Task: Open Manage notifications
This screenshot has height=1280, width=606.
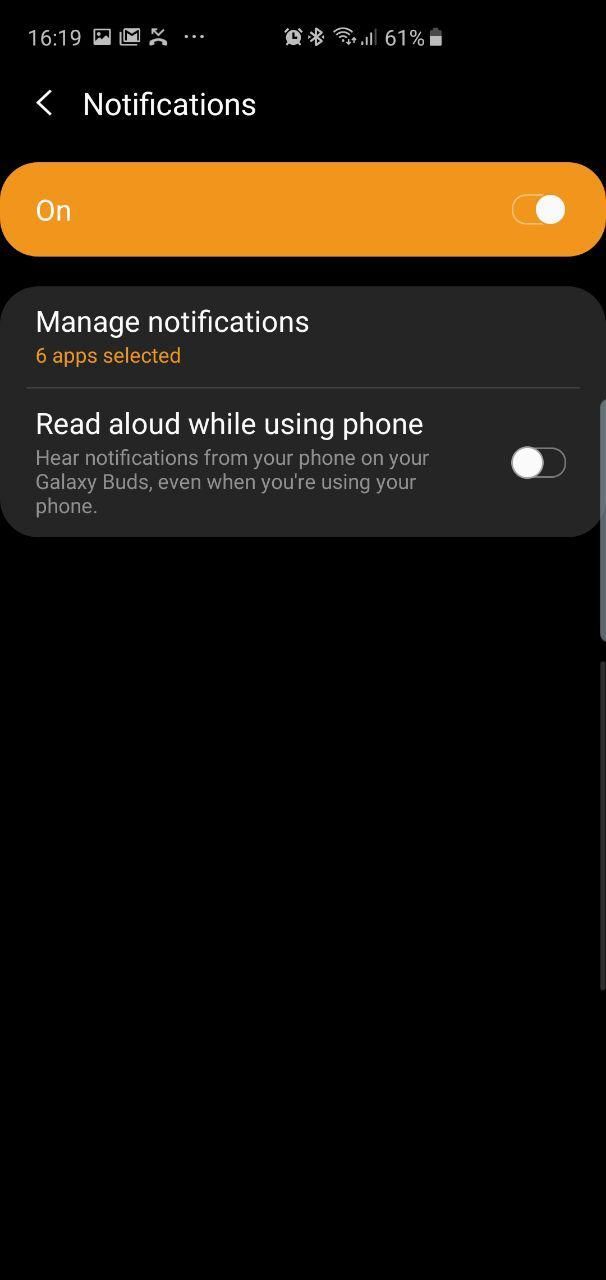Action: point(172,337)
